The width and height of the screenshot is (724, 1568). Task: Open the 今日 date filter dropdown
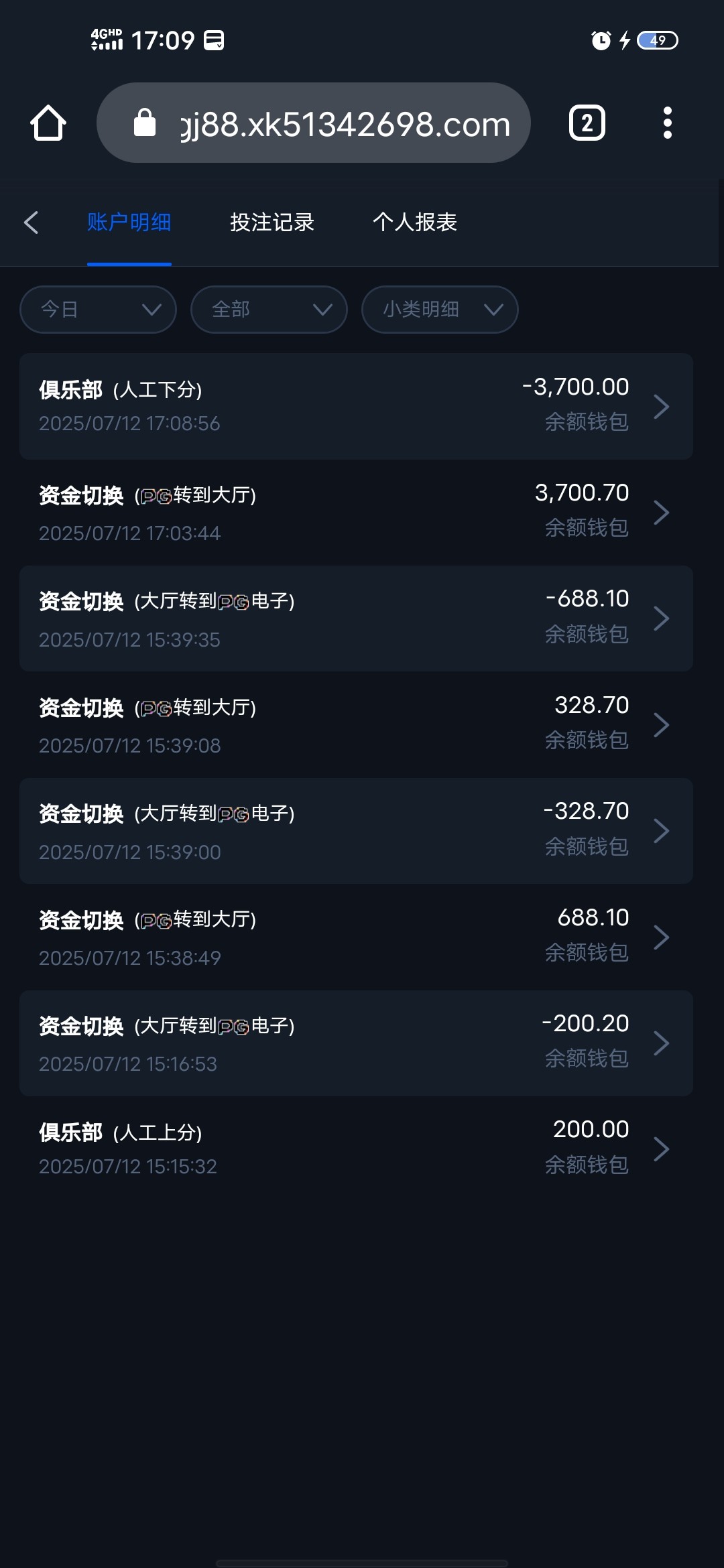97,309
